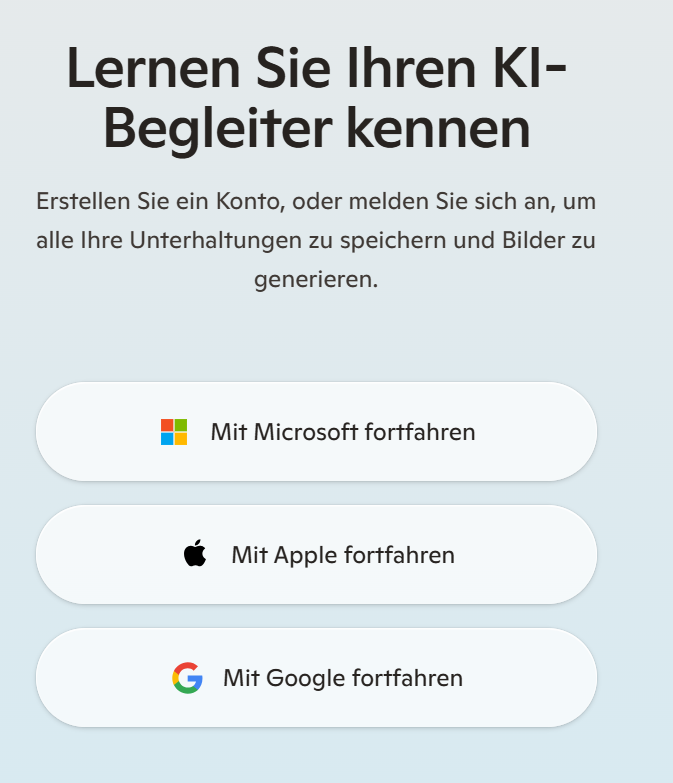Select Mit Apple fortfahren
The image size is (673, 783).
316,555
